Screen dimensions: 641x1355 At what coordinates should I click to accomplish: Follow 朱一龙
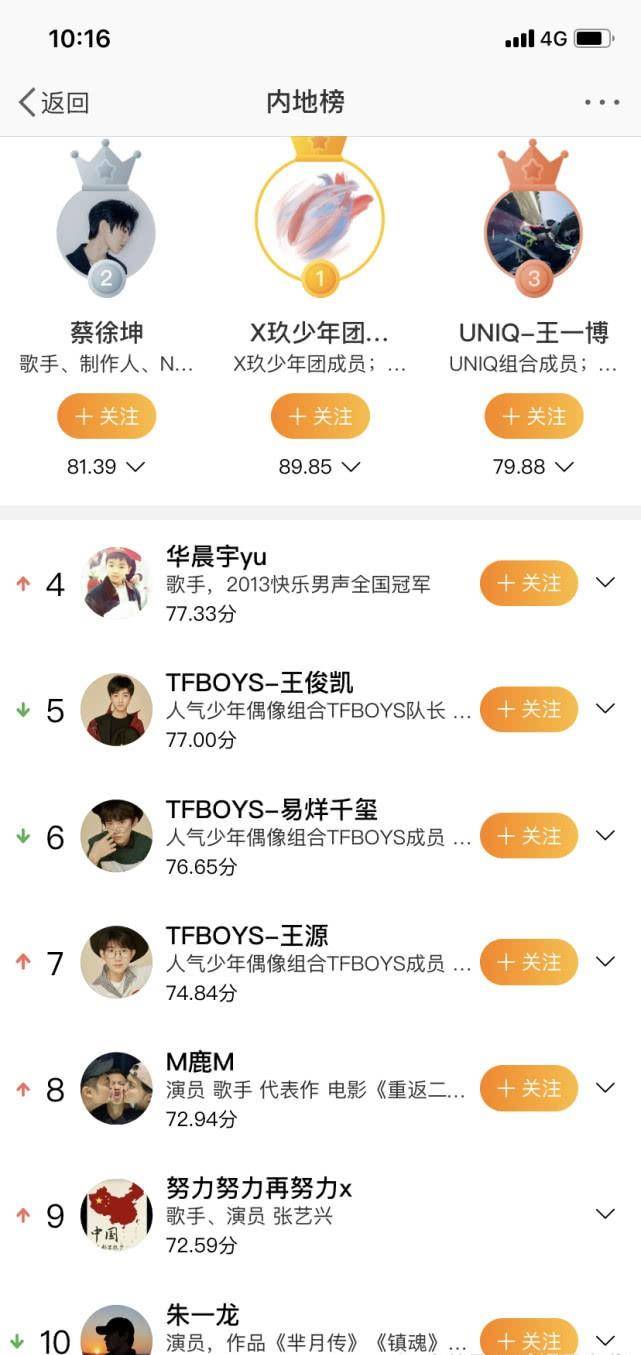point(529,1340)
